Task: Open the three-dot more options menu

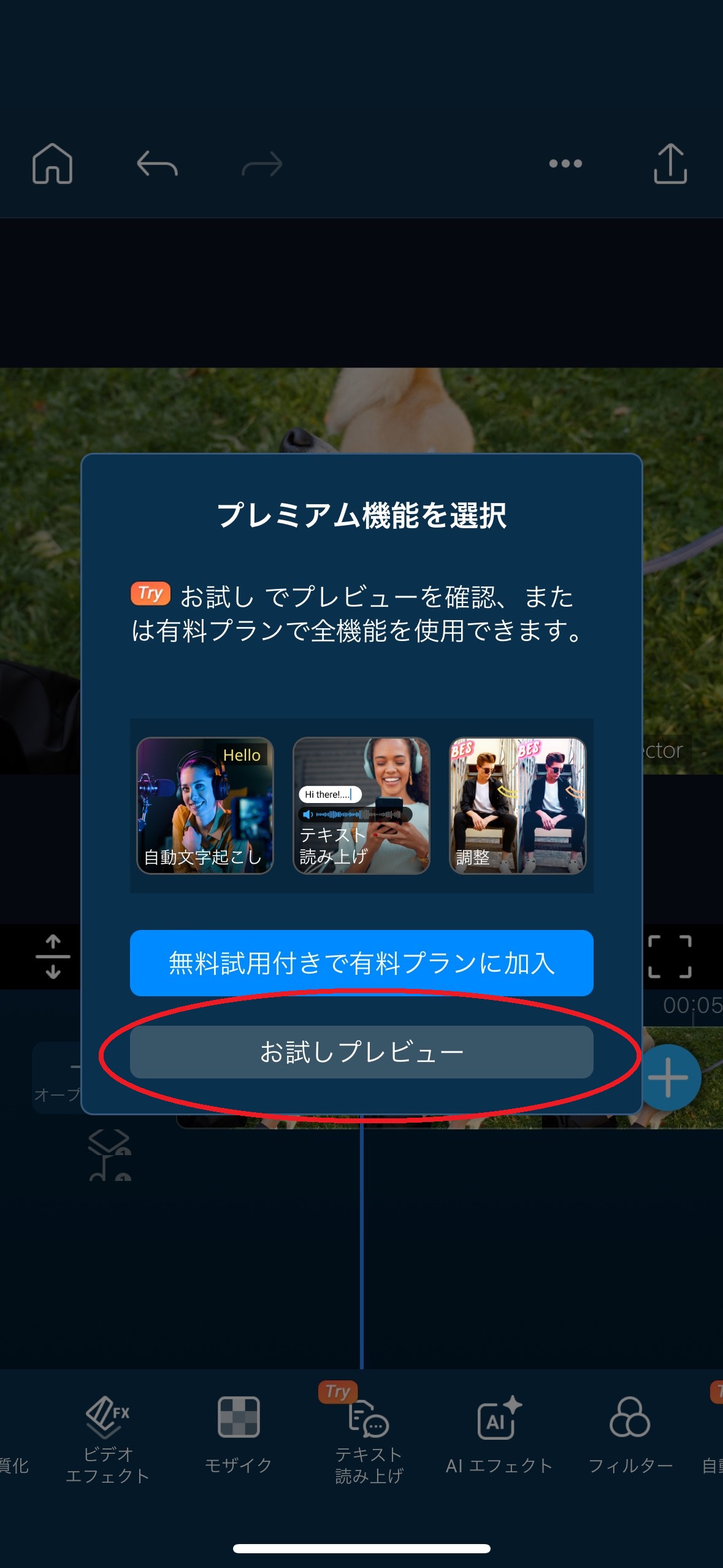Action: (x=565, y=164)
